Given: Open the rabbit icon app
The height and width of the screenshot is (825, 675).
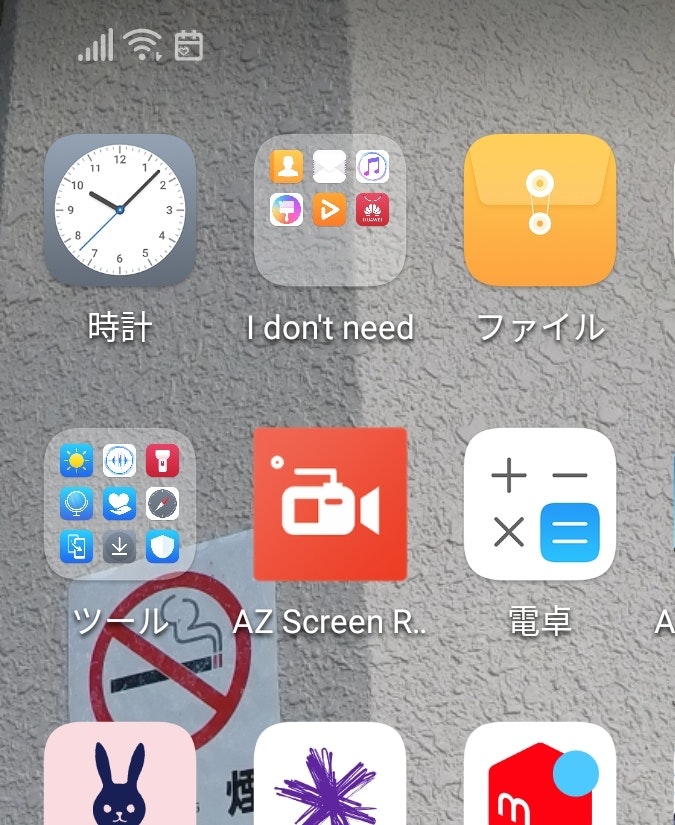Looking at the screenshot, I should (x=119, y=775).
